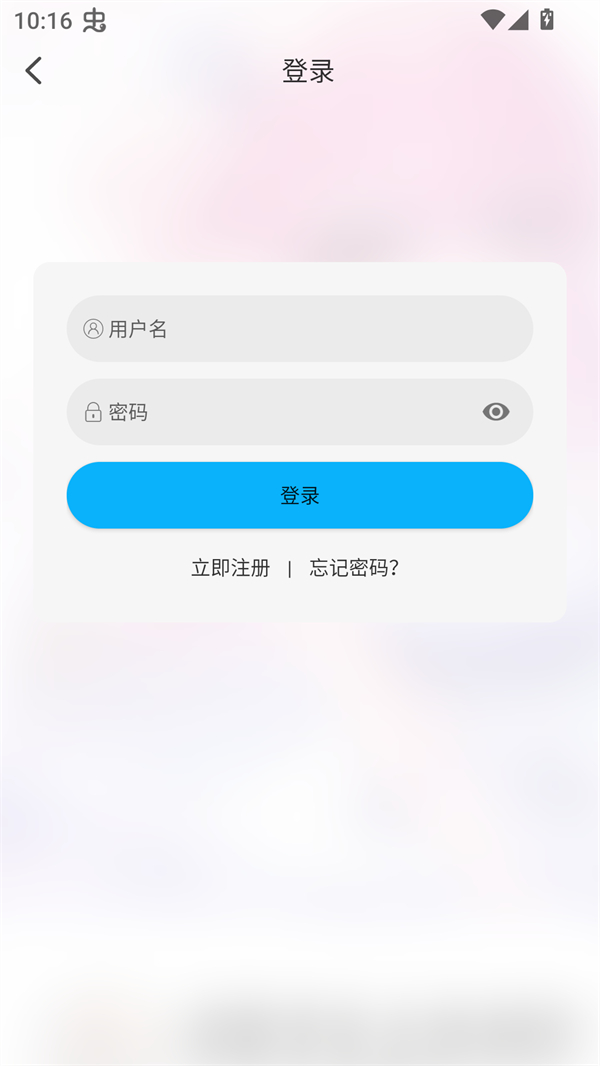
Task: Open 立即注册 to register
Action: (231, 568)
